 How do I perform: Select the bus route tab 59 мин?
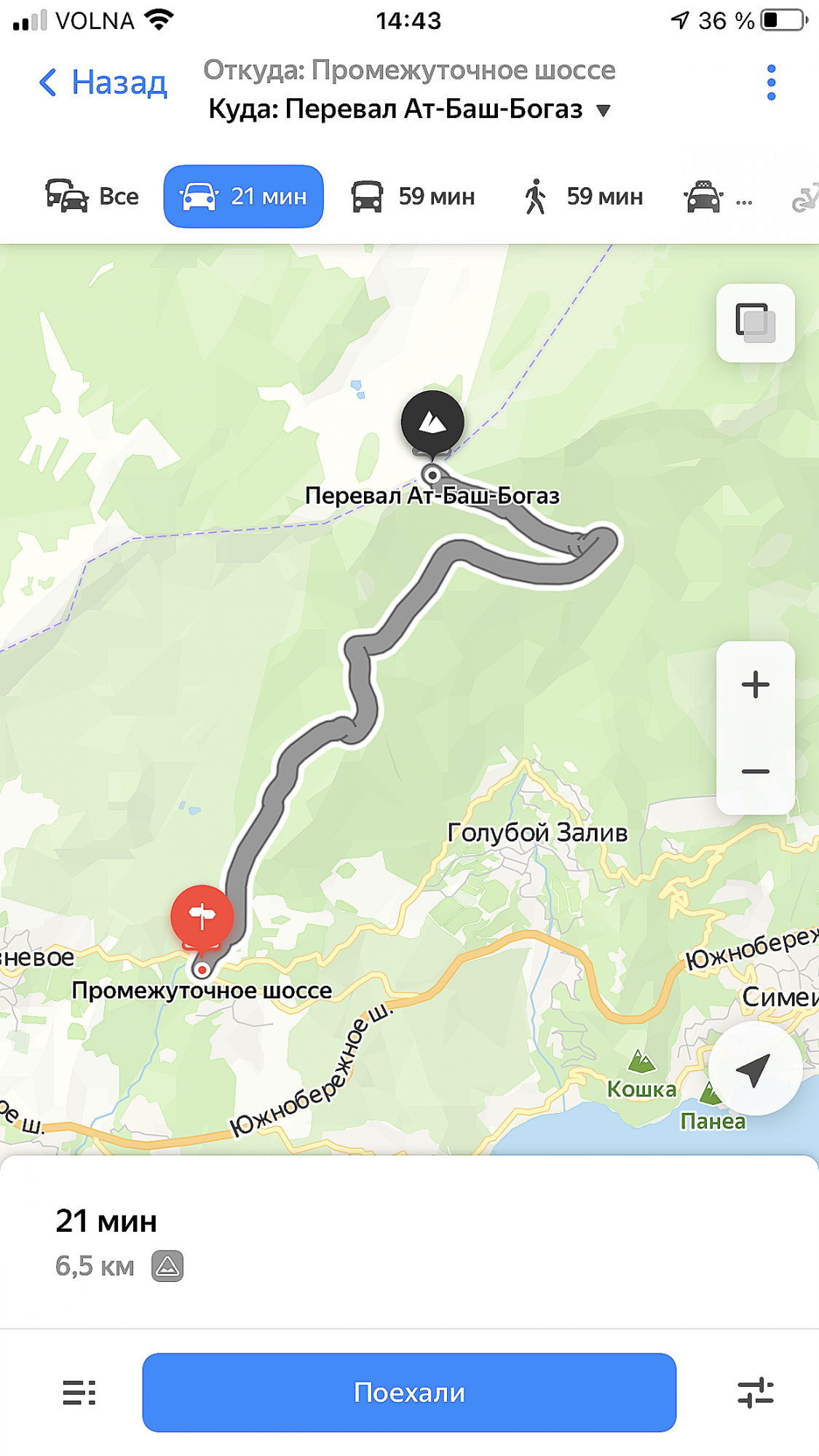413,197
